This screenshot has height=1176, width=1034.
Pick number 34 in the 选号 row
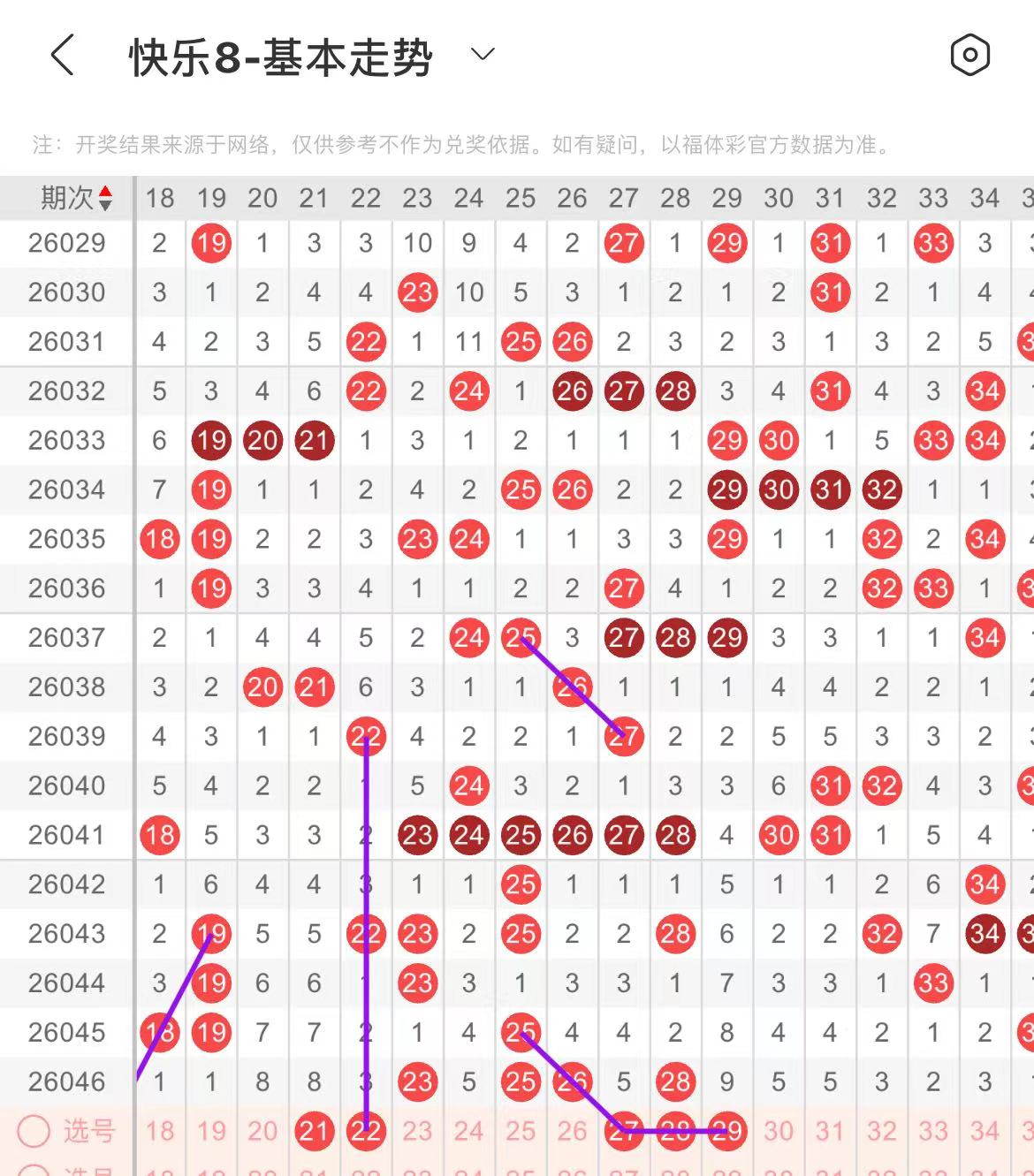pyautogui.click(x=985, y=1131)
